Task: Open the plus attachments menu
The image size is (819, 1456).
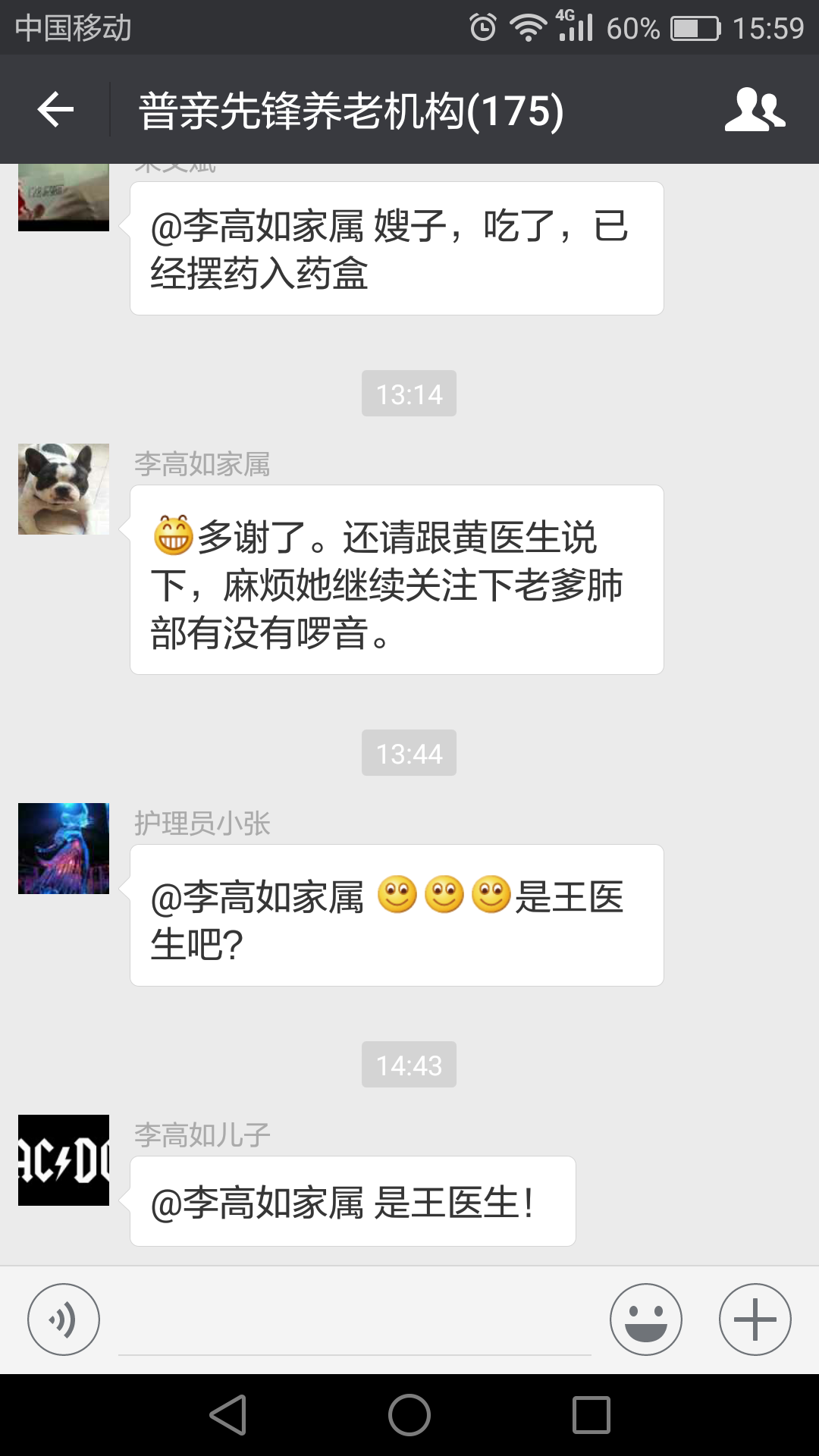Action: tap(755, 1319)
